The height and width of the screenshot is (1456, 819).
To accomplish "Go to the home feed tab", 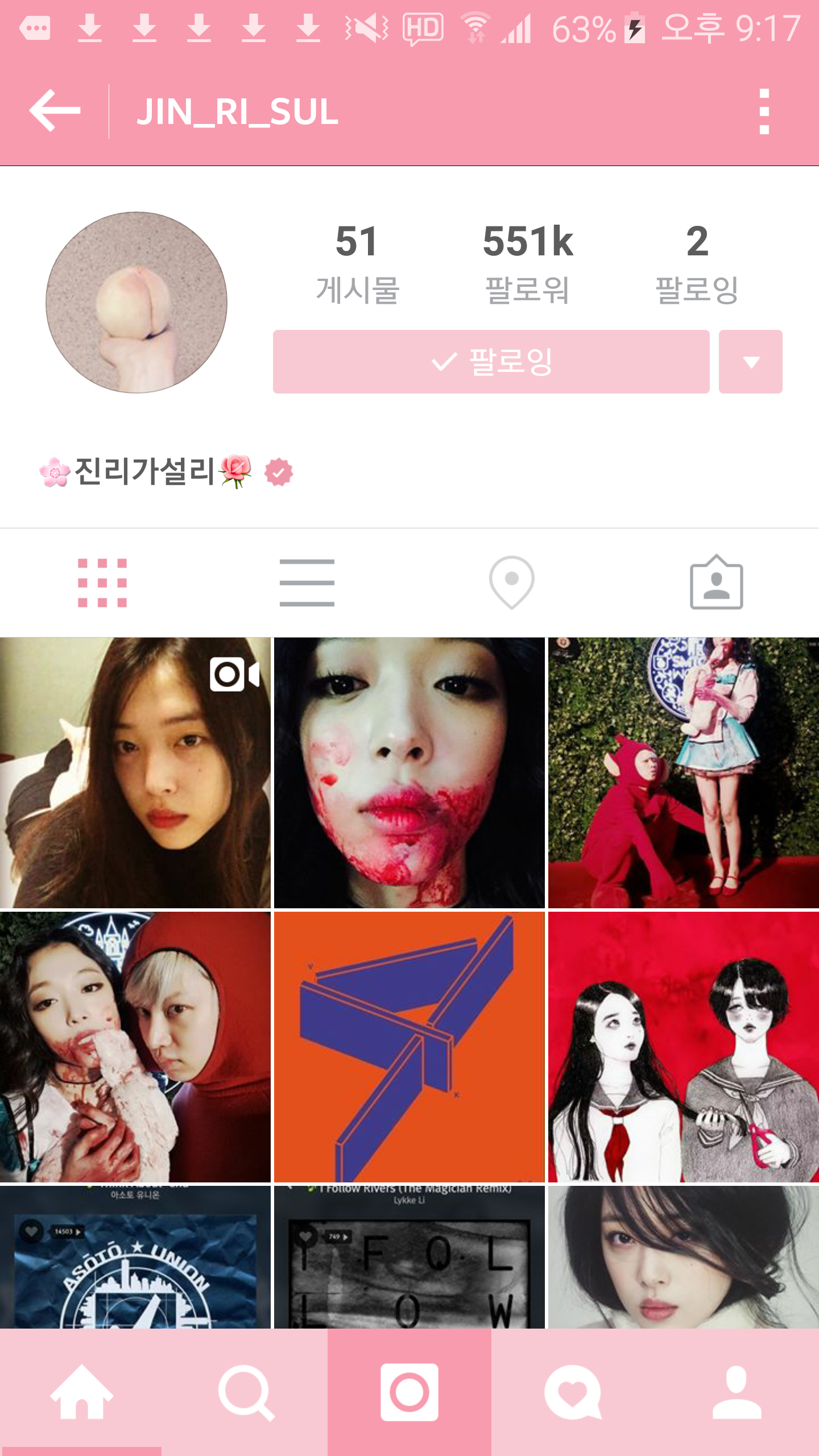I will [82, 1392].
